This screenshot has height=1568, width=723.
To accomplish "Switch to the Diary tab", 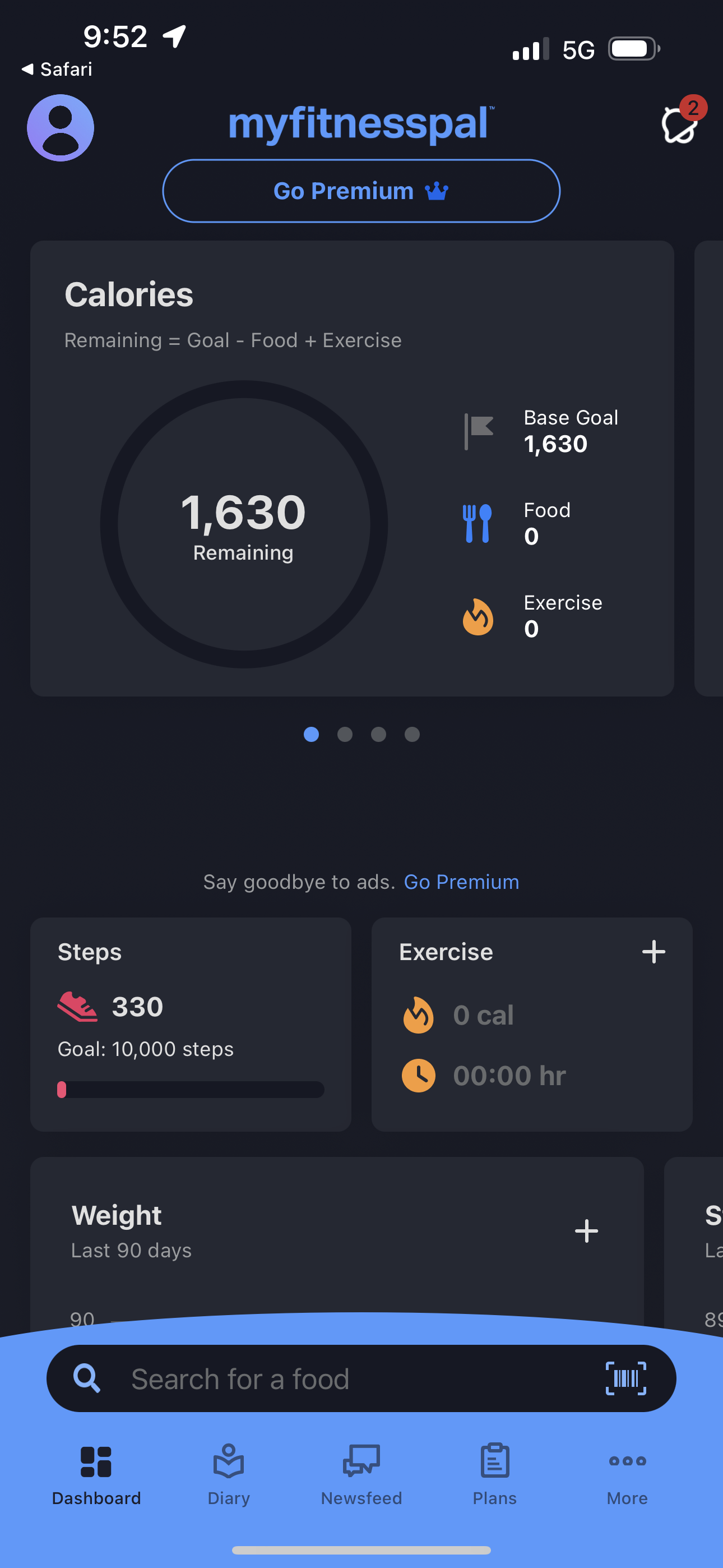I will (x=228, y=1473).
